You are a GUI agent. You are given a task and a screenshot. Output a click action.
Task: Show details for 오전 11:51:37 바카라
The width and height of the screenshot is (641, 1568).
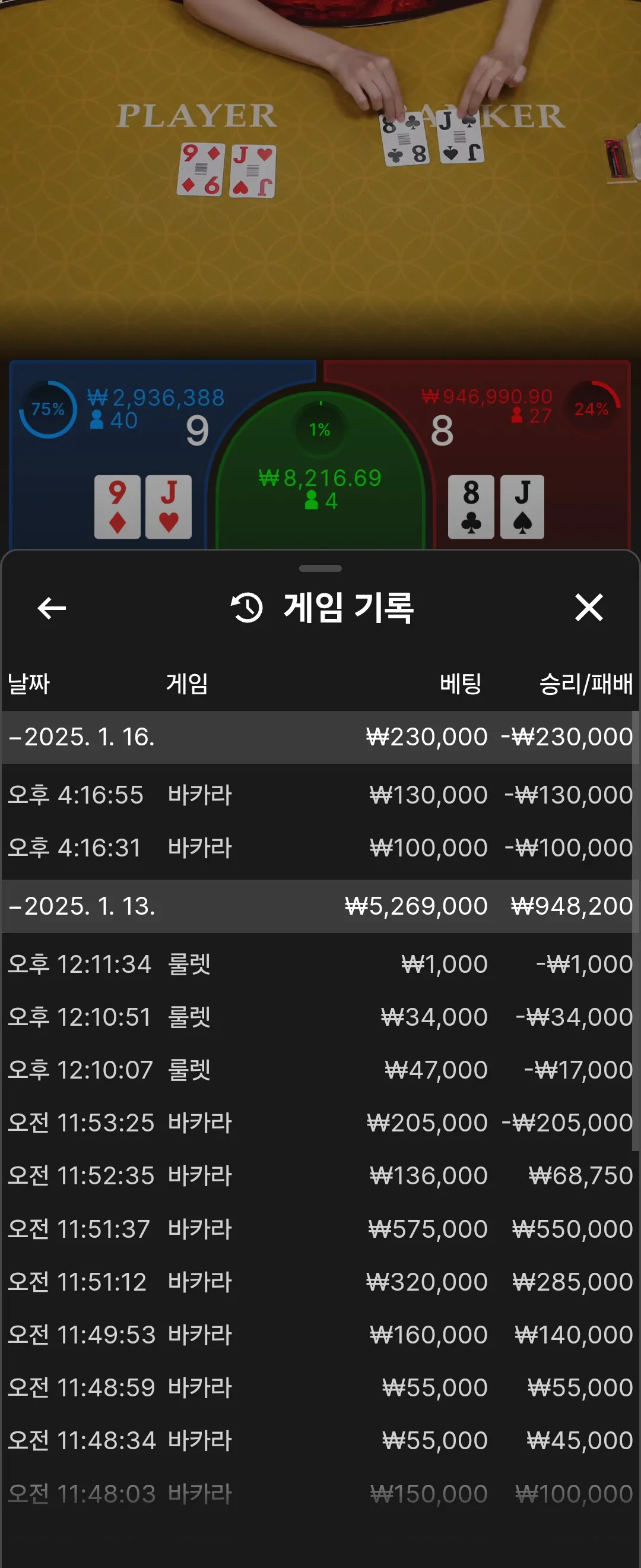pos(320,1229)
